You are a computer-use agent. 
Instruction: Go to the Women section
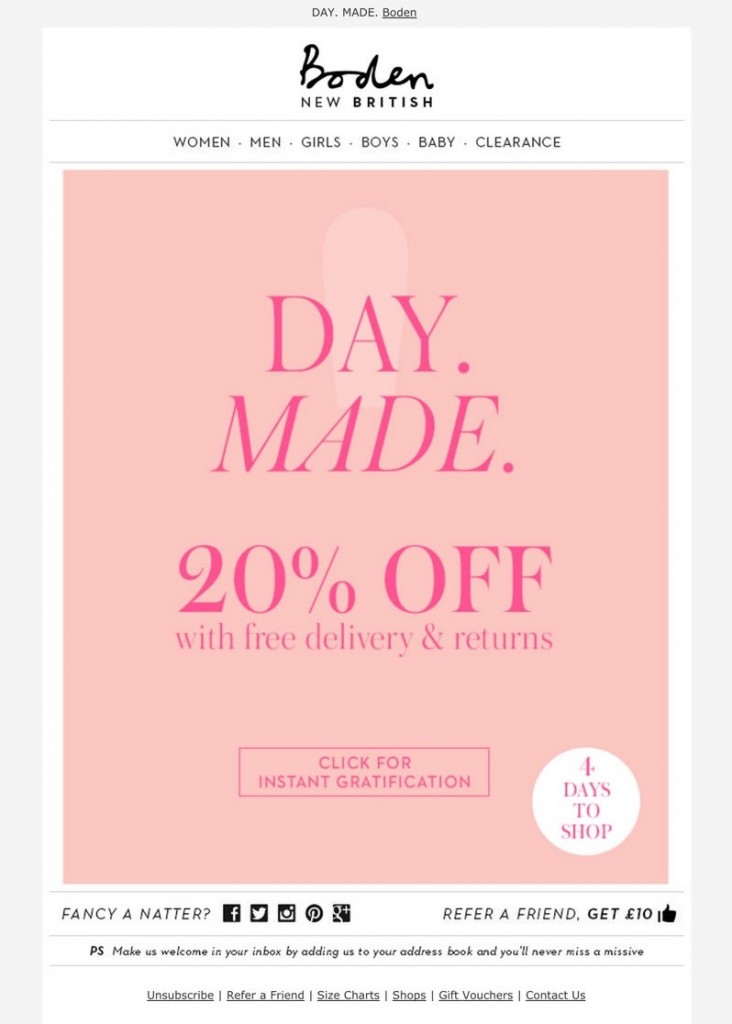tap(201, 142)
